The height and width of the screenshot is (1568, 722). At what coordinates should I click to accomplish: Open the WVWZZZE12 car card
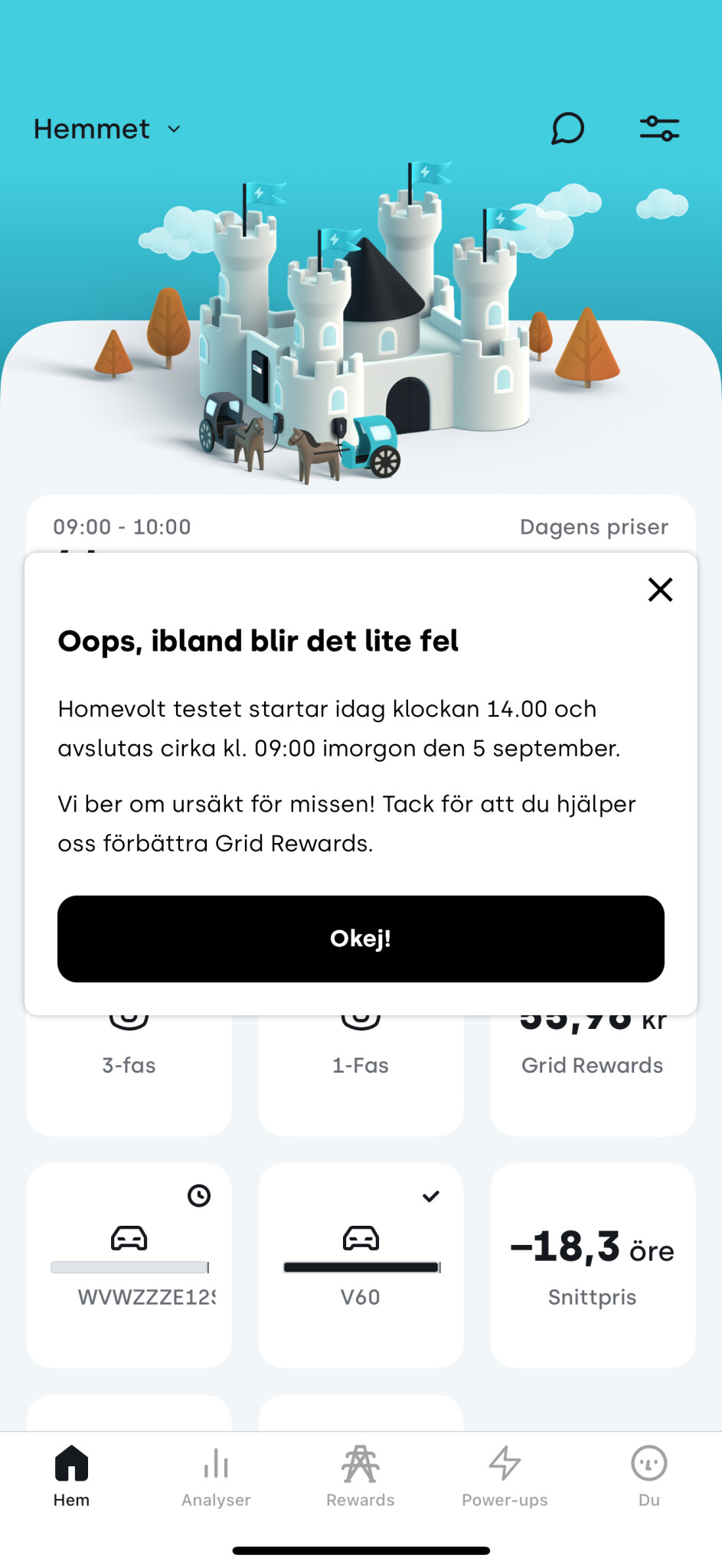(129, 1265)
